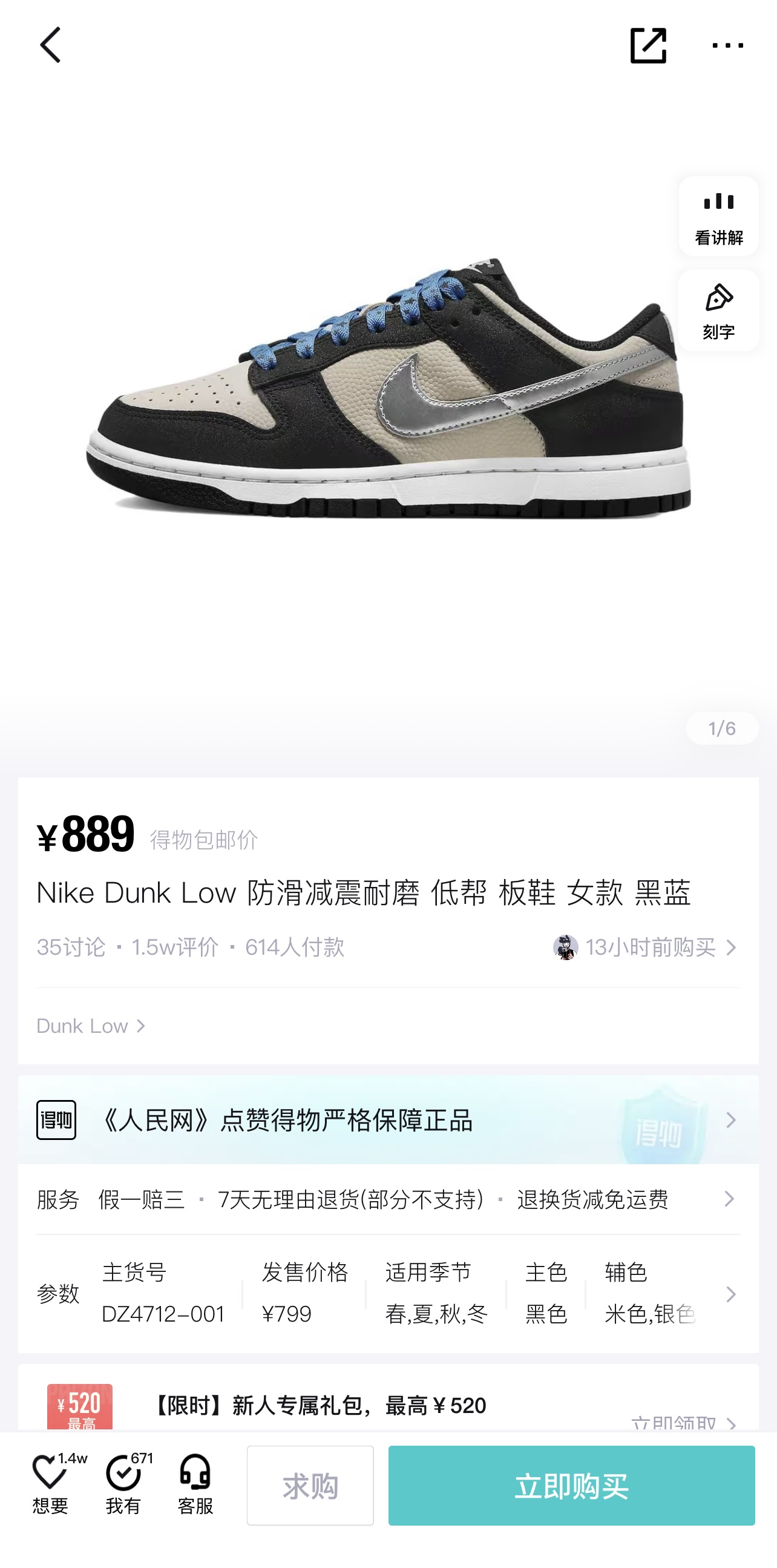Image resolution: width=777 pixels, height=1568 pixels.
Task: Share this Nike Dunk Low product
Action: (x=647, y=45)
